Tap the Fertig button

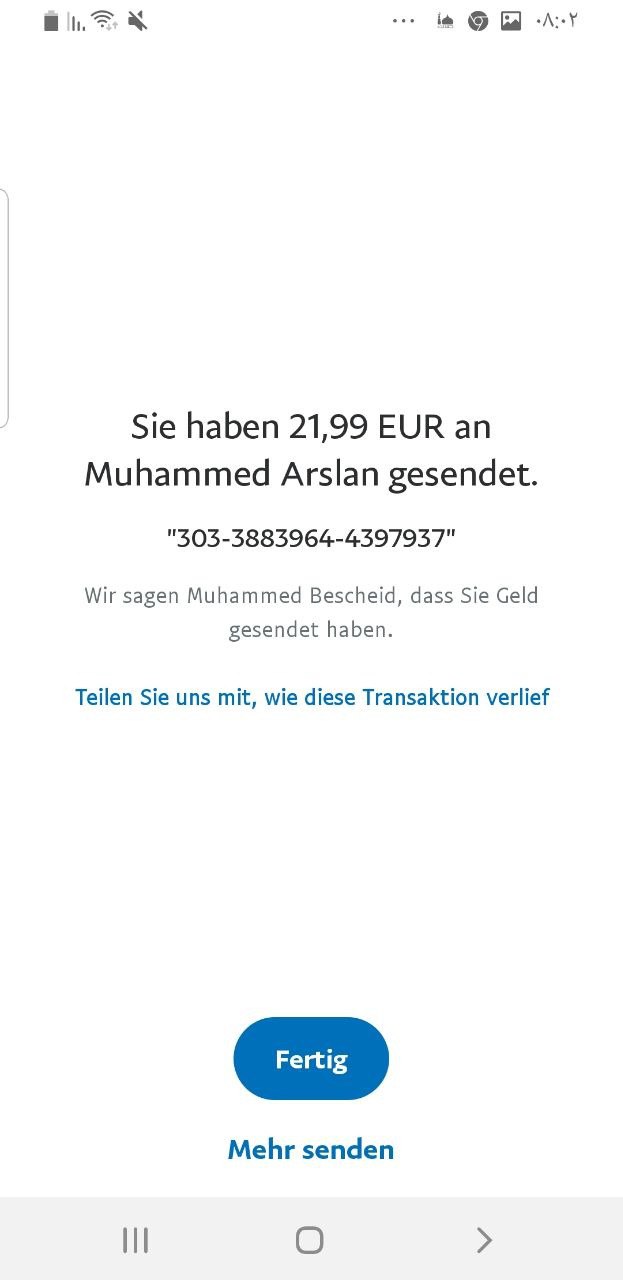pyautogui.click(x=311, y=1059)
